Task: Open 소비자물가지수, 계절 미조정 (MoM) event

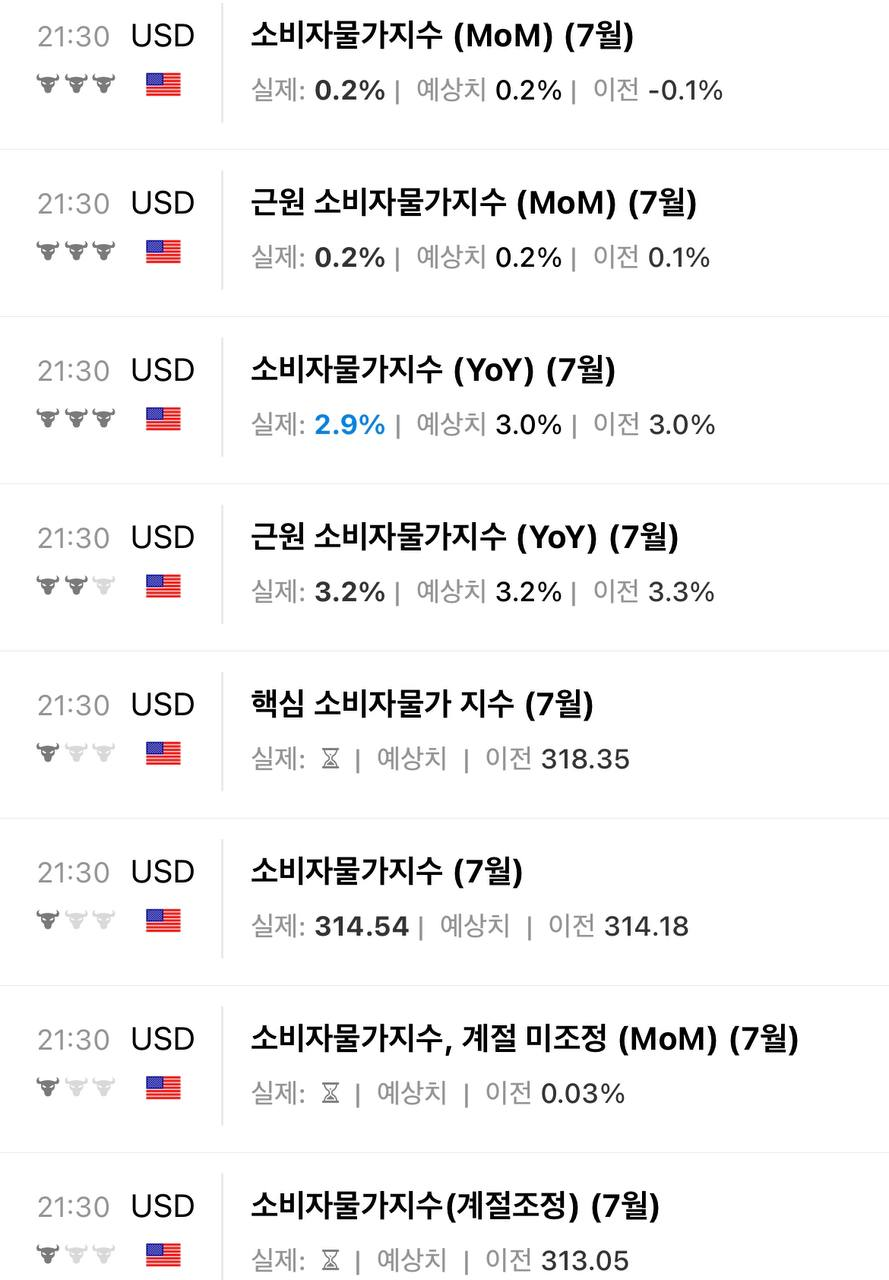Action: [524, 1039]
